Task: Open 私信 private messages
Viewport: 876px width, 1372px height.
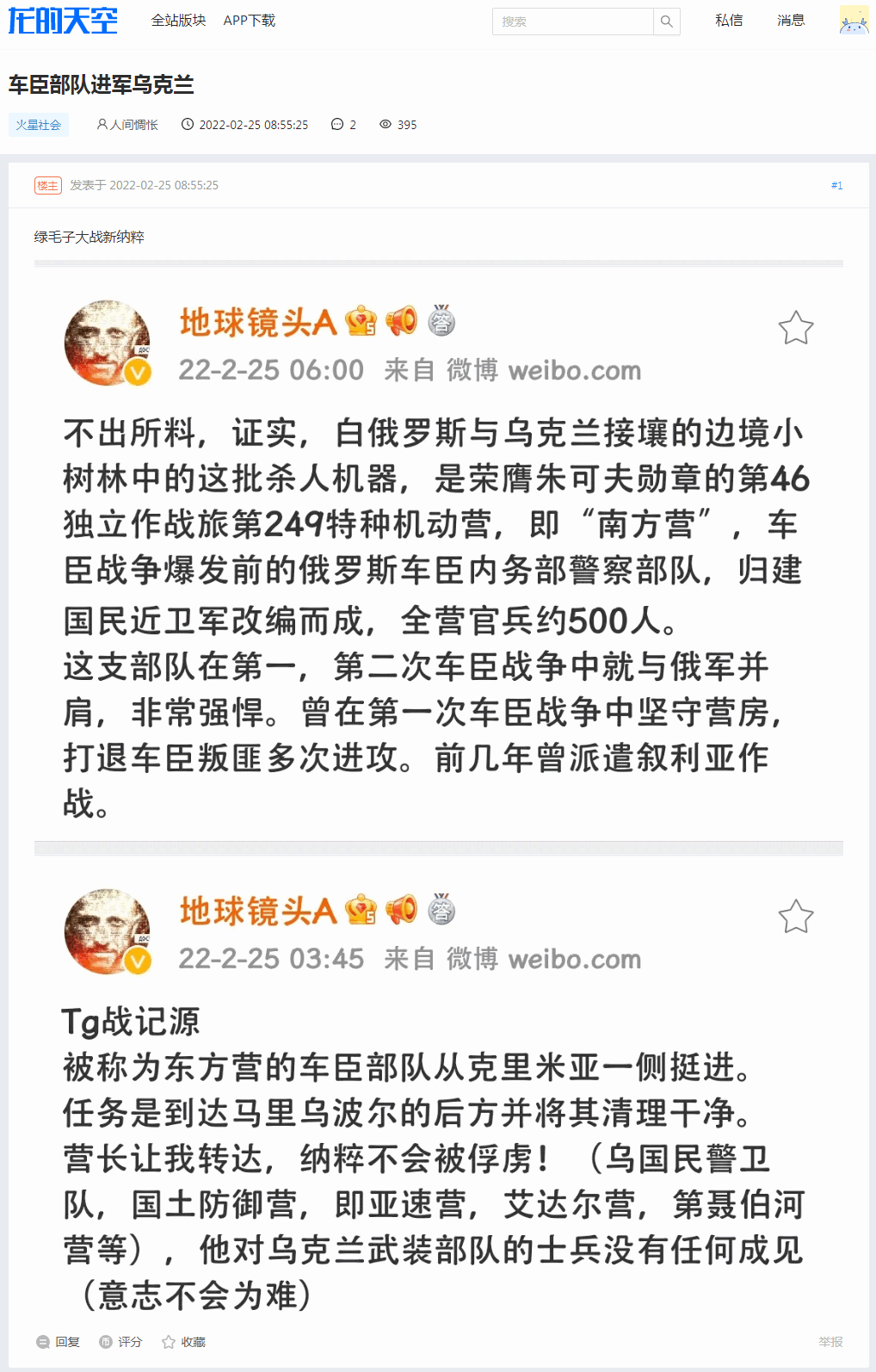Action: point(729,21)
